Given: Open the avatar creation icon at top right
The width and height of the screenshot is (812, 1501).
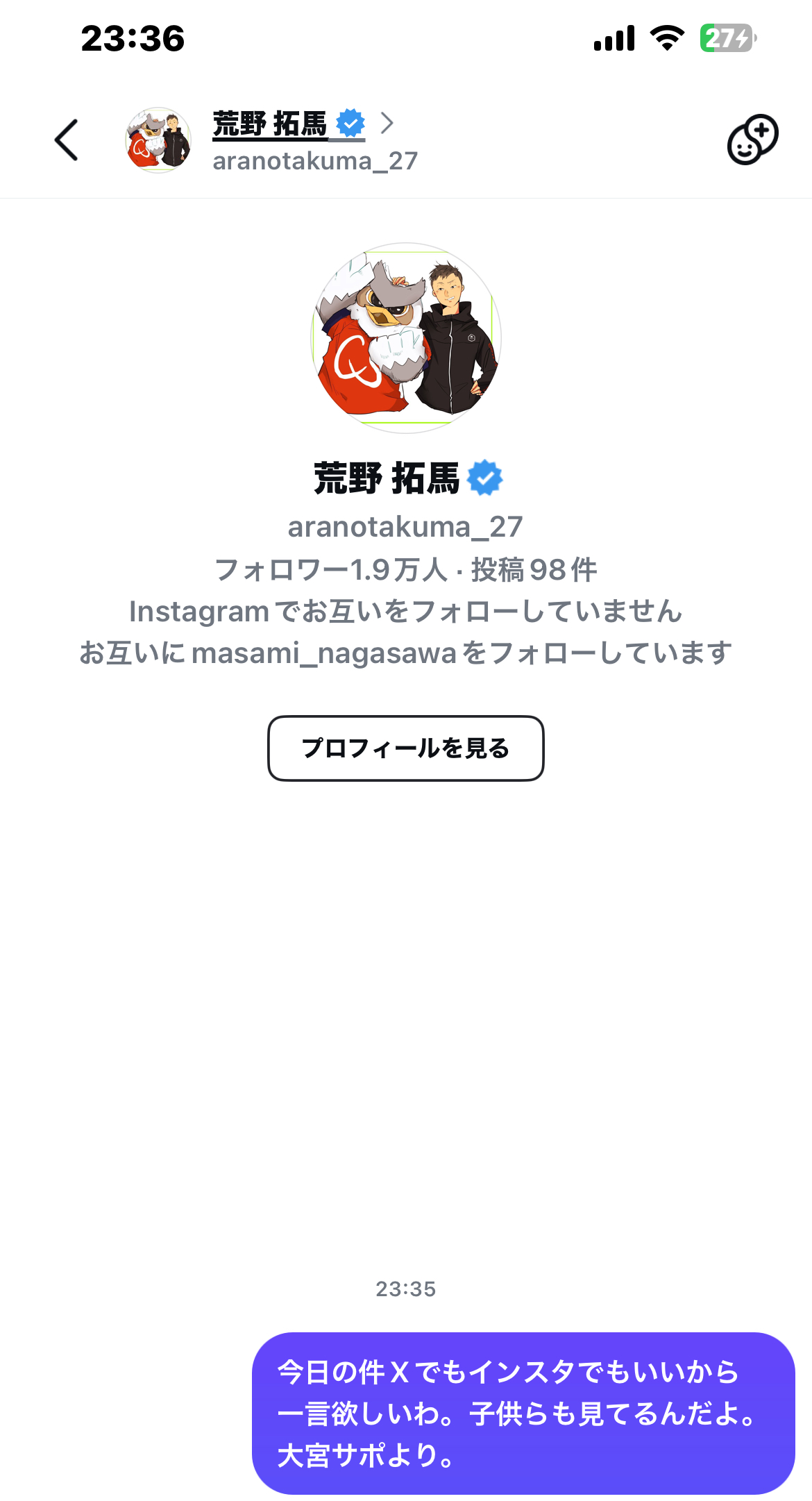Looking at the screenshot, I should [752, 140].
